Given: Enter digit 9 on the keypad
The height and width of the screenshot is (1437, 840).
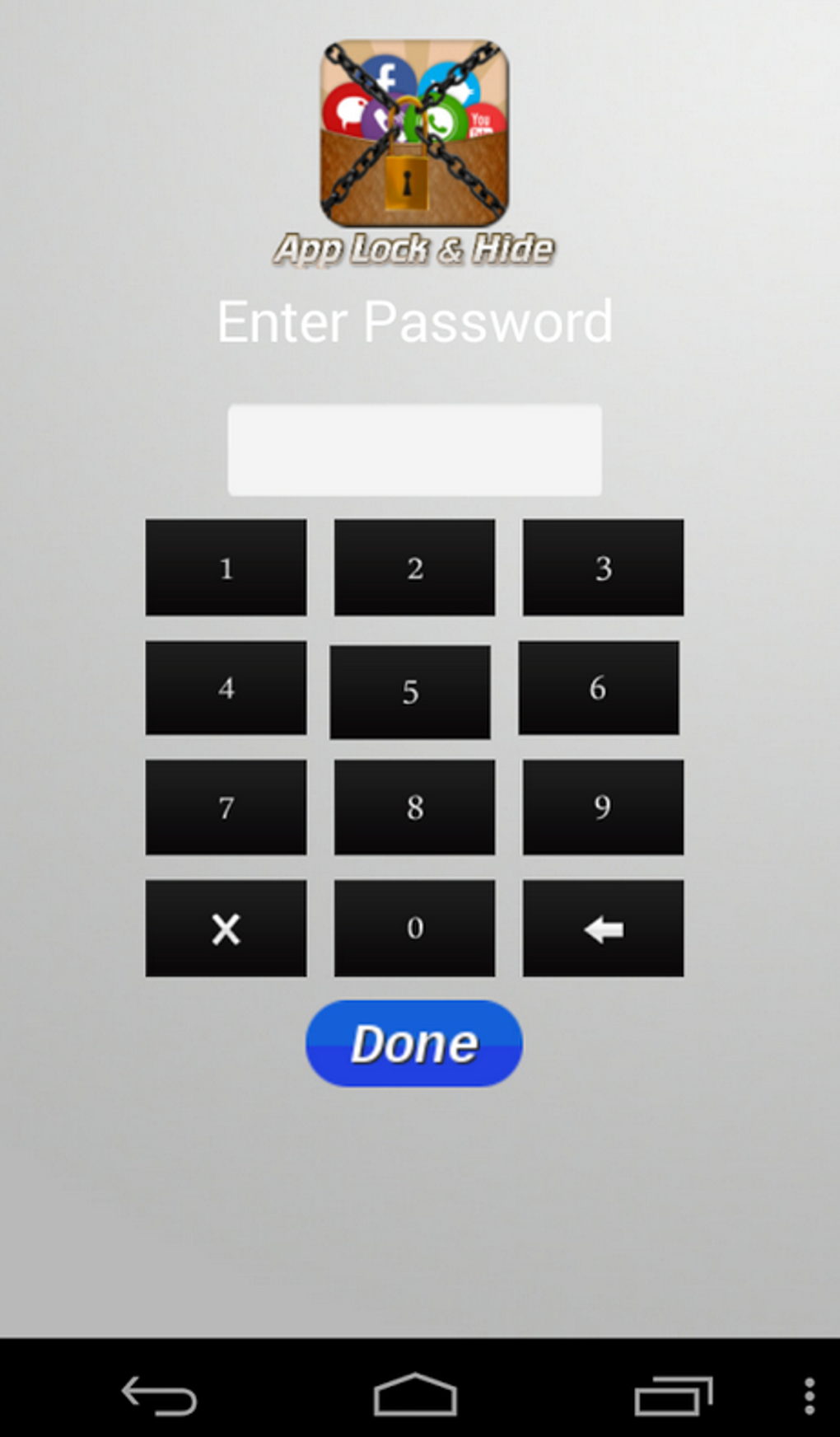Looking at the screenshot, I should point(603,807).
